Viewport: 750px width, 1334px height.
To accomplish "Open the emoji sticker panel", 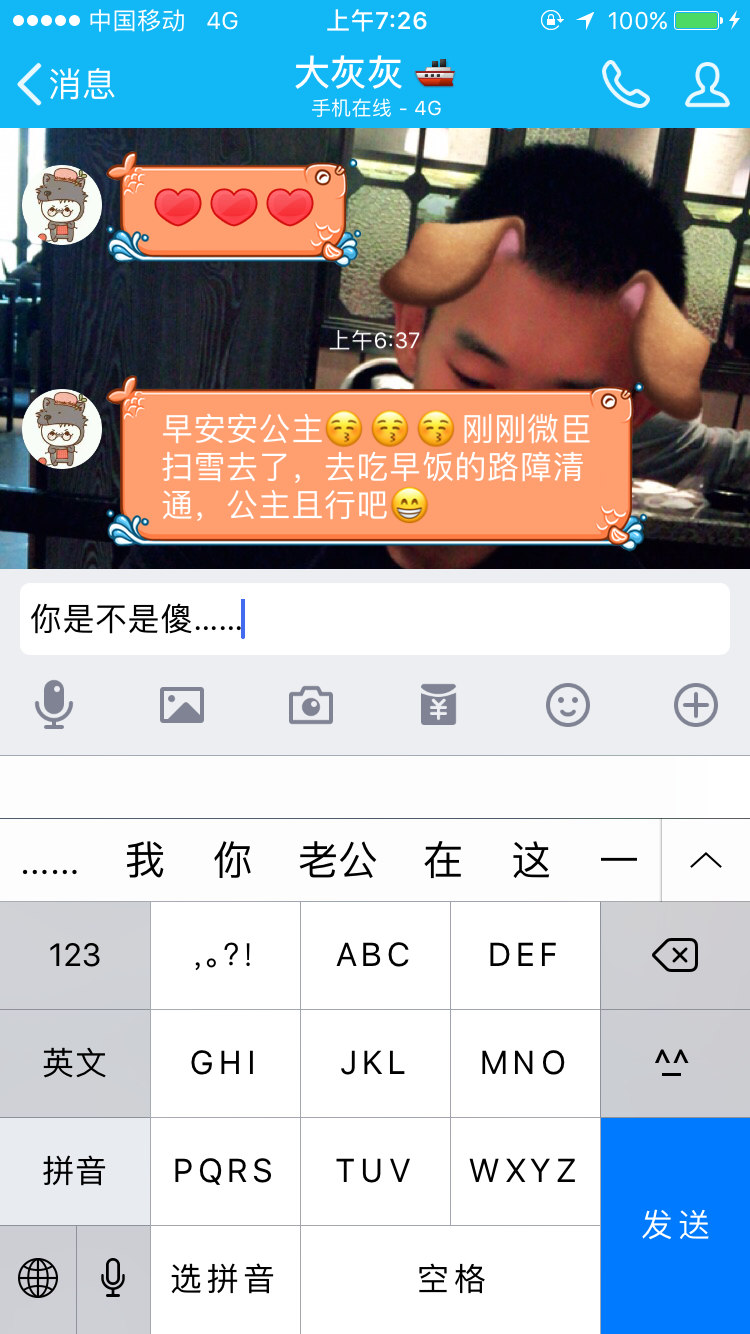I will click(567, 705).
